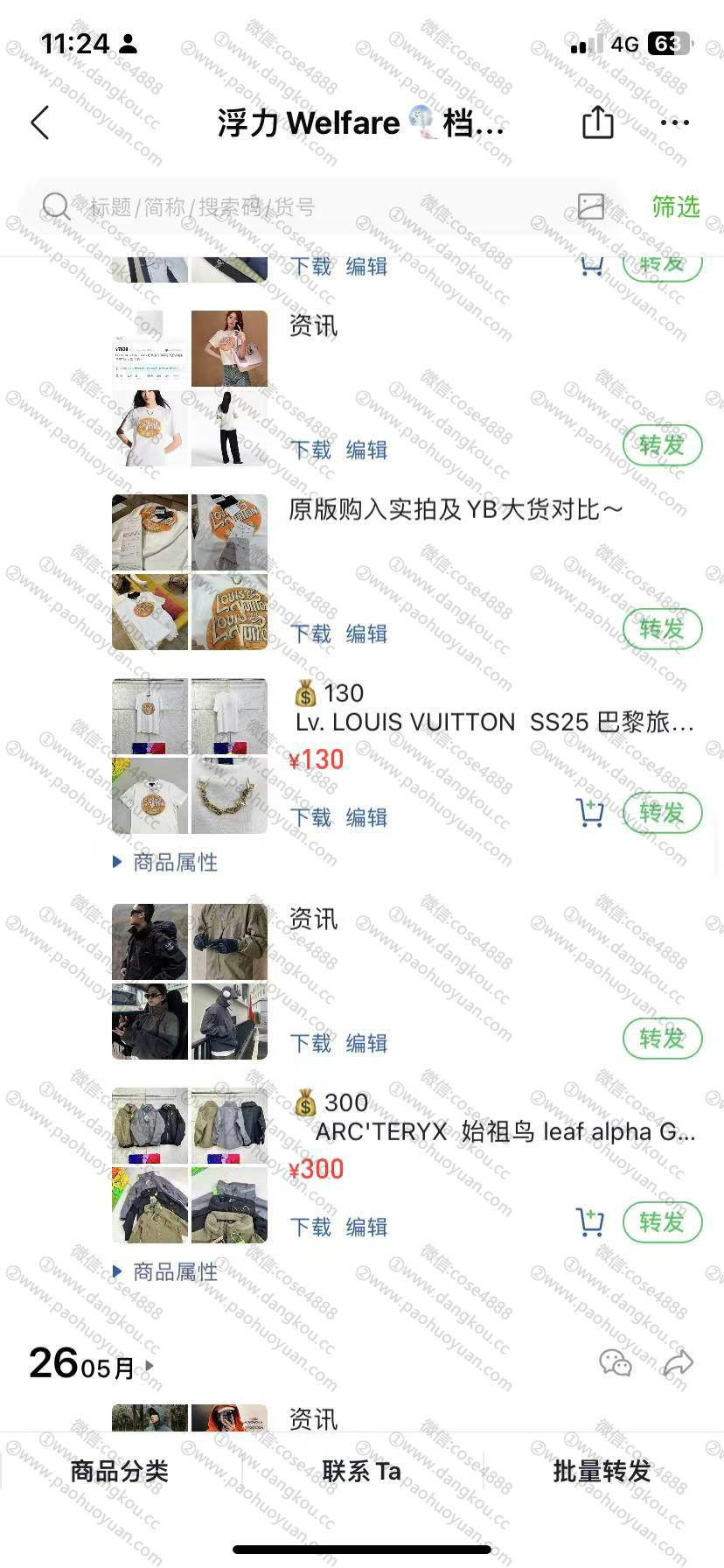
Task: Edit the LOUIS VUITTON ¥130 listing
Action: pos(366,817)
